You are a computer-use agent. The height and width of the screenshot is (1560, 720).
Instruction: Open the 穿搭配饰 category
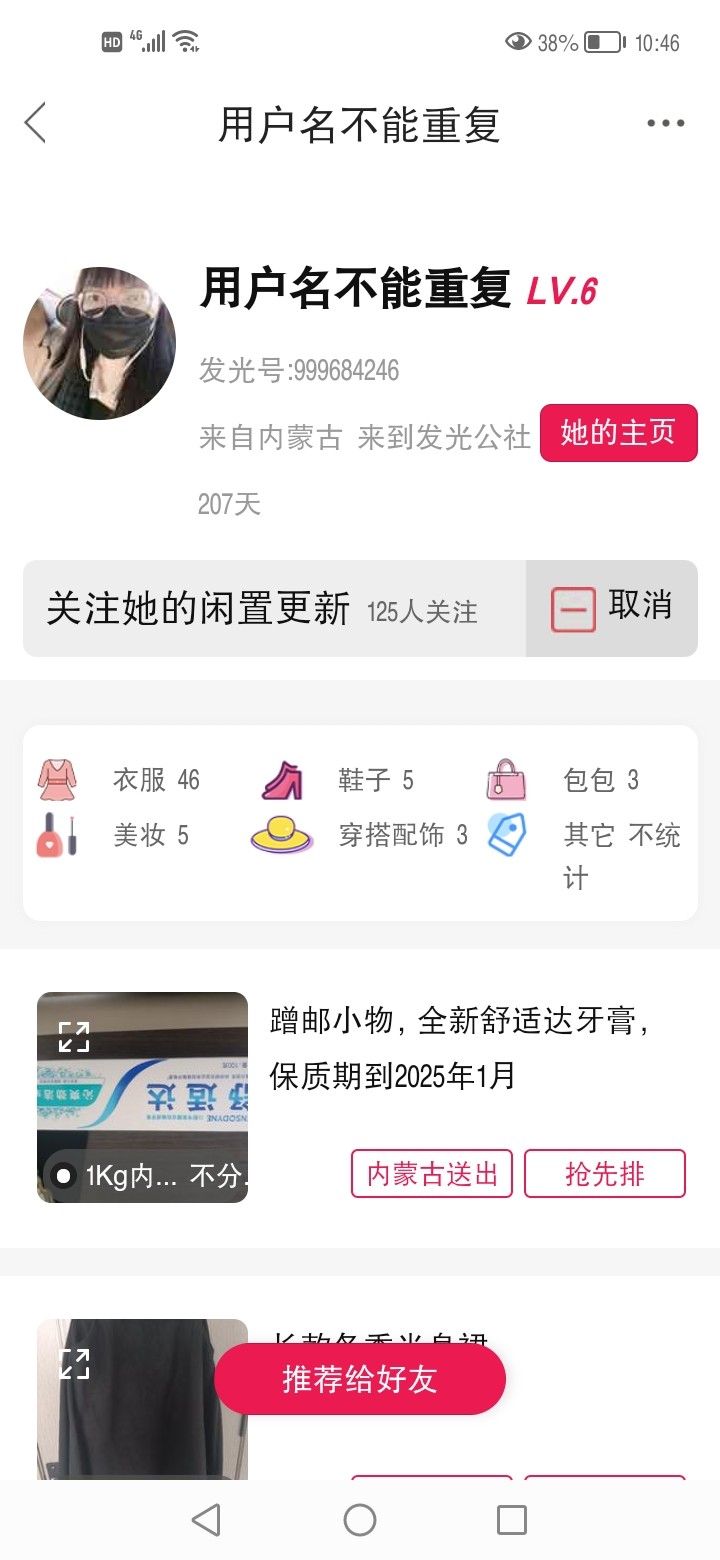click(360, 835)
